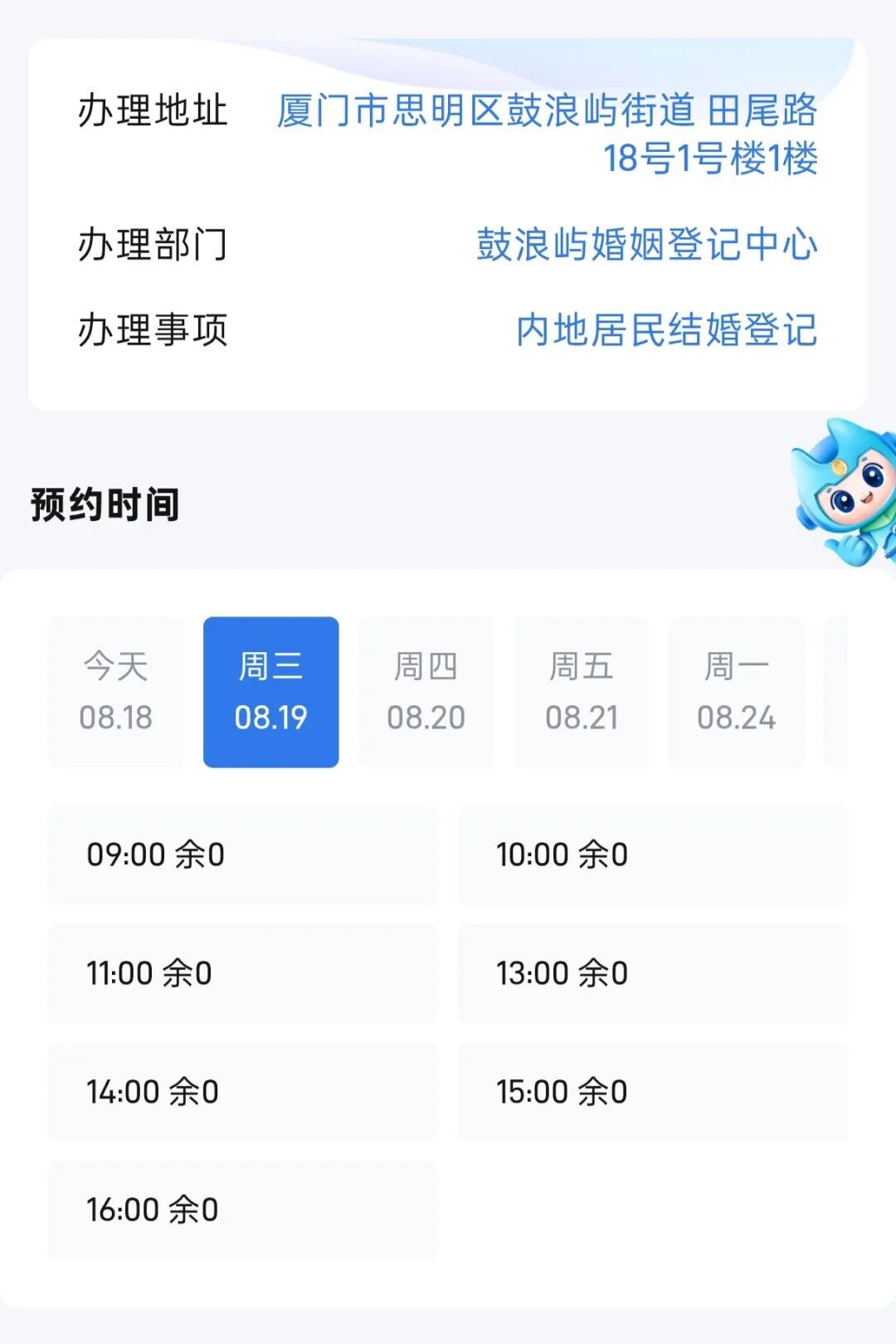This screenshot has height=1344, width=896.
Task: Choose the 周五 08.21 date
Action: tap(582, 692)
